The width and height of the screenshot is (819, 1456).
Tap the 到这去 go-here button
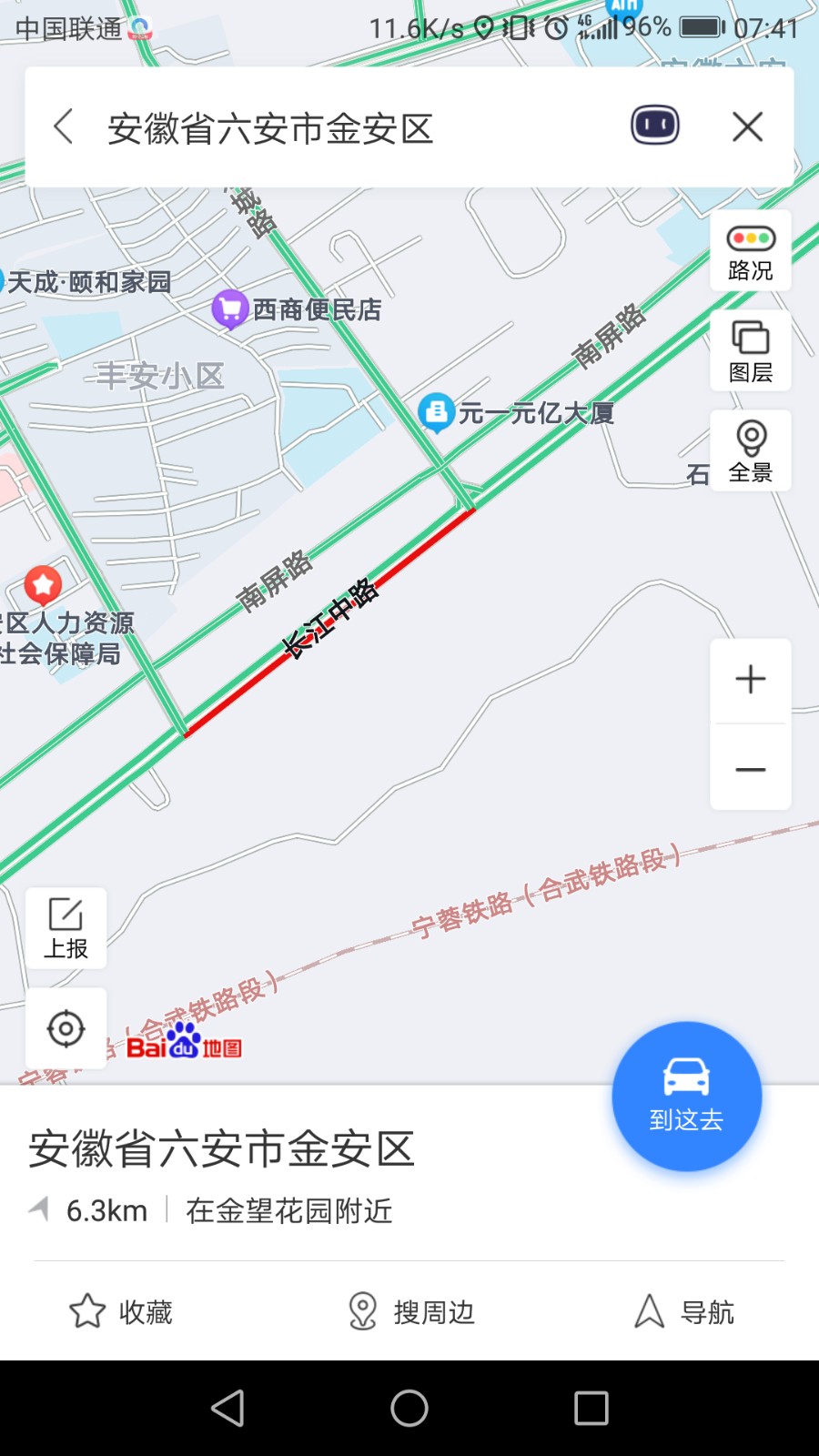(686, 1097)
